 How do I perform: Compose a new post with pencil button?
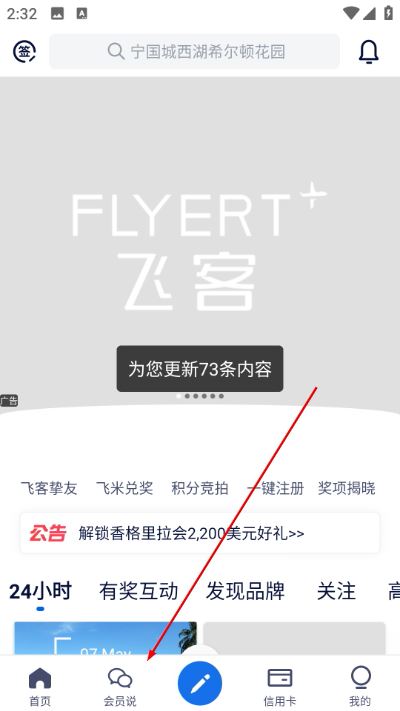tap(200, 683)
